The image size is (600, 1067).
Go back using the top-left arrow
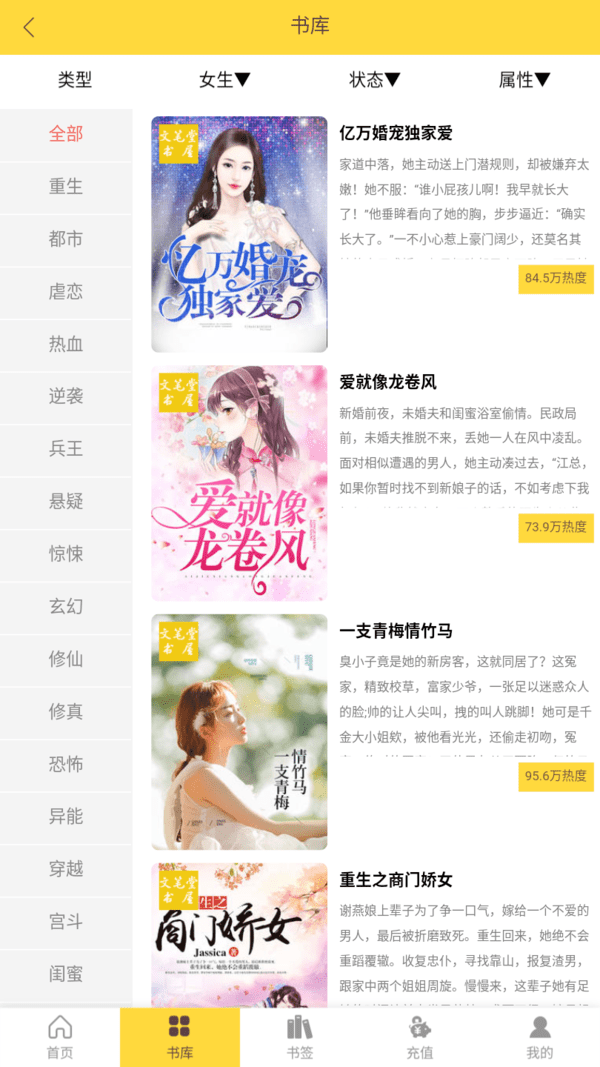pyautogui.click(x=28, y=27)
